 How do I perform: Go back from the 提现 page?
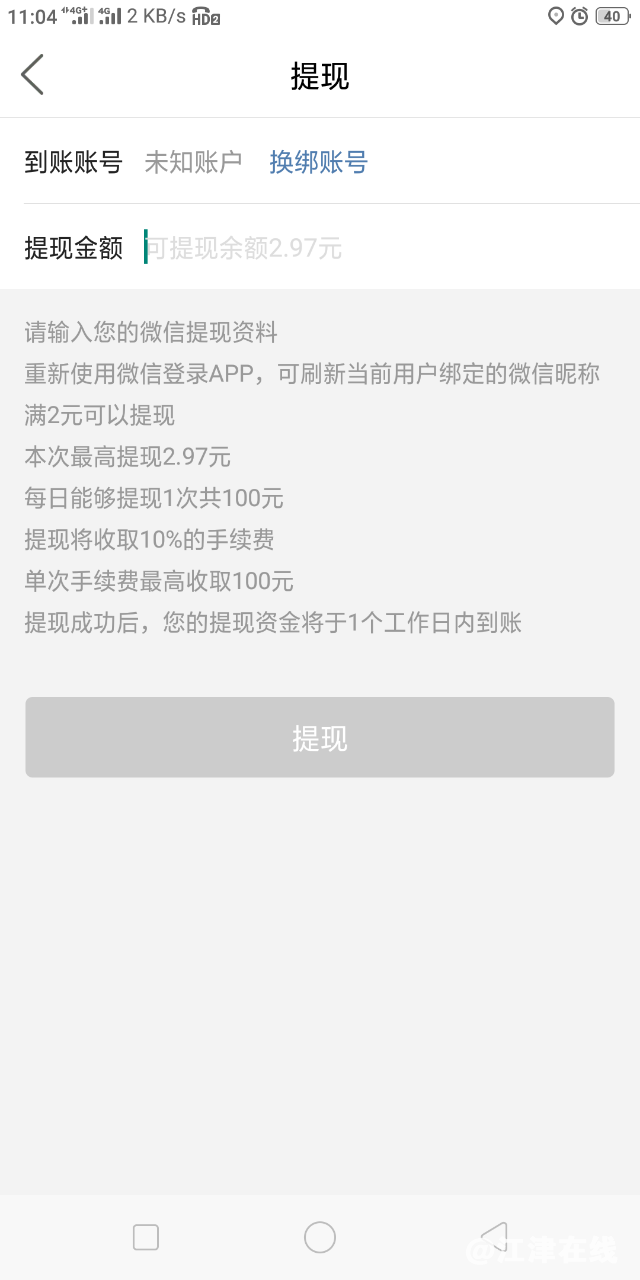33,75
